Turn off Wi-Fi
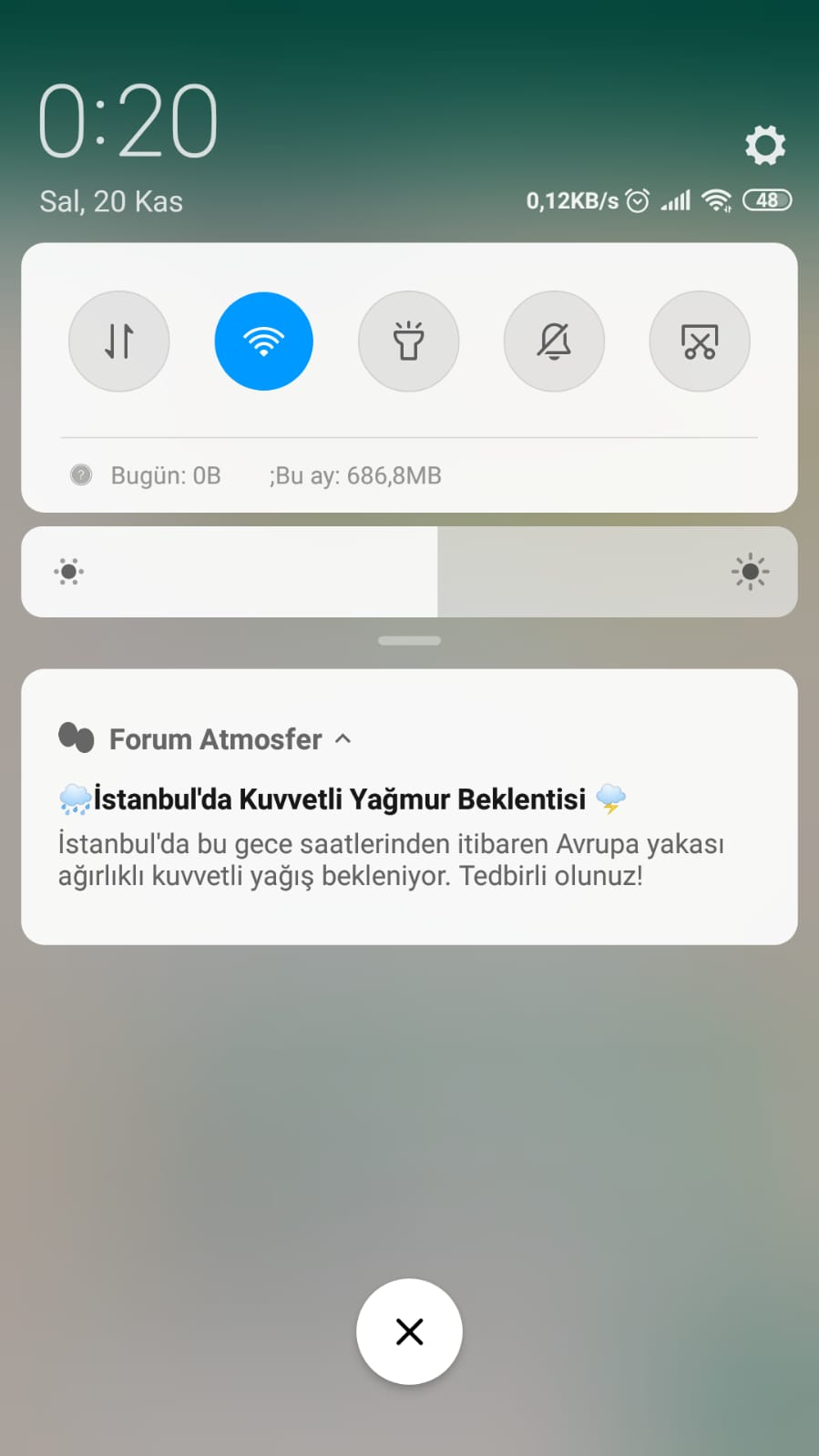The height and width of the screenshot is (1456, 819). click(x=264, y=341)
